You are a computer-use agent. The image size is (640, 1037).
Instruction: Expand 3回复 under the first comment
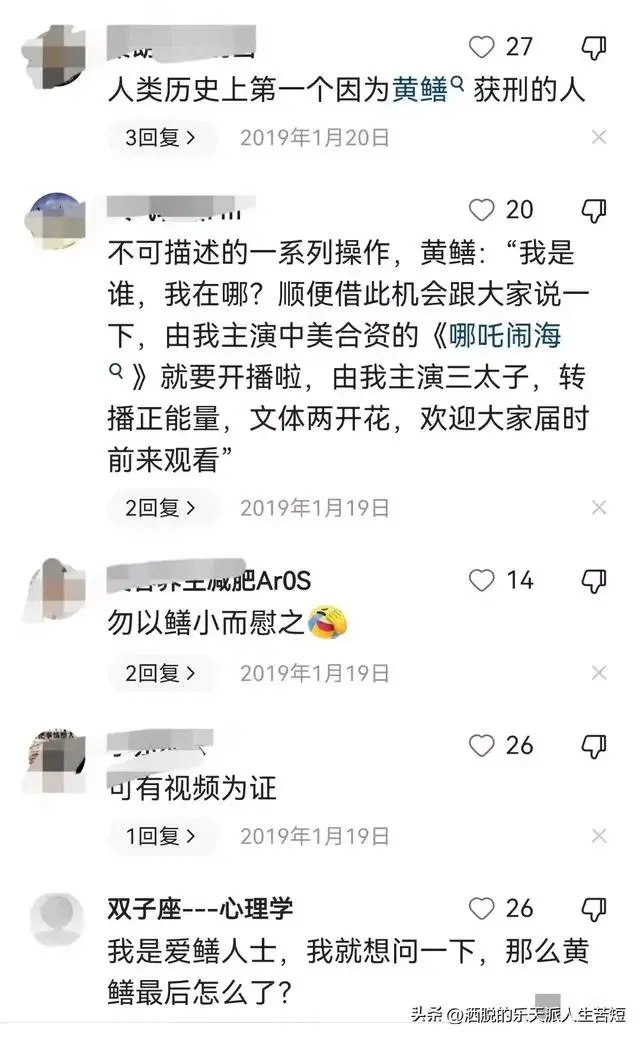[160, 138]
